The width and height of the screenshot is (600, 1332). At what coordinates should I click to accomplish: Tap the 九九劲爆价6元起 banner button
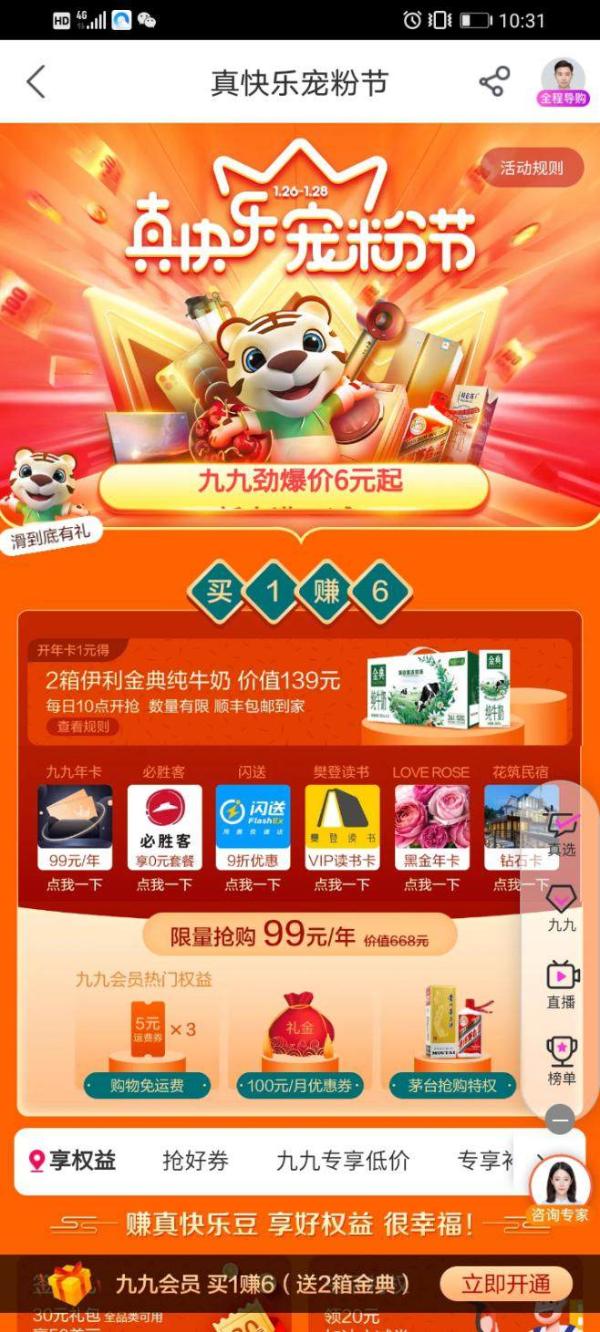(299, 481)
